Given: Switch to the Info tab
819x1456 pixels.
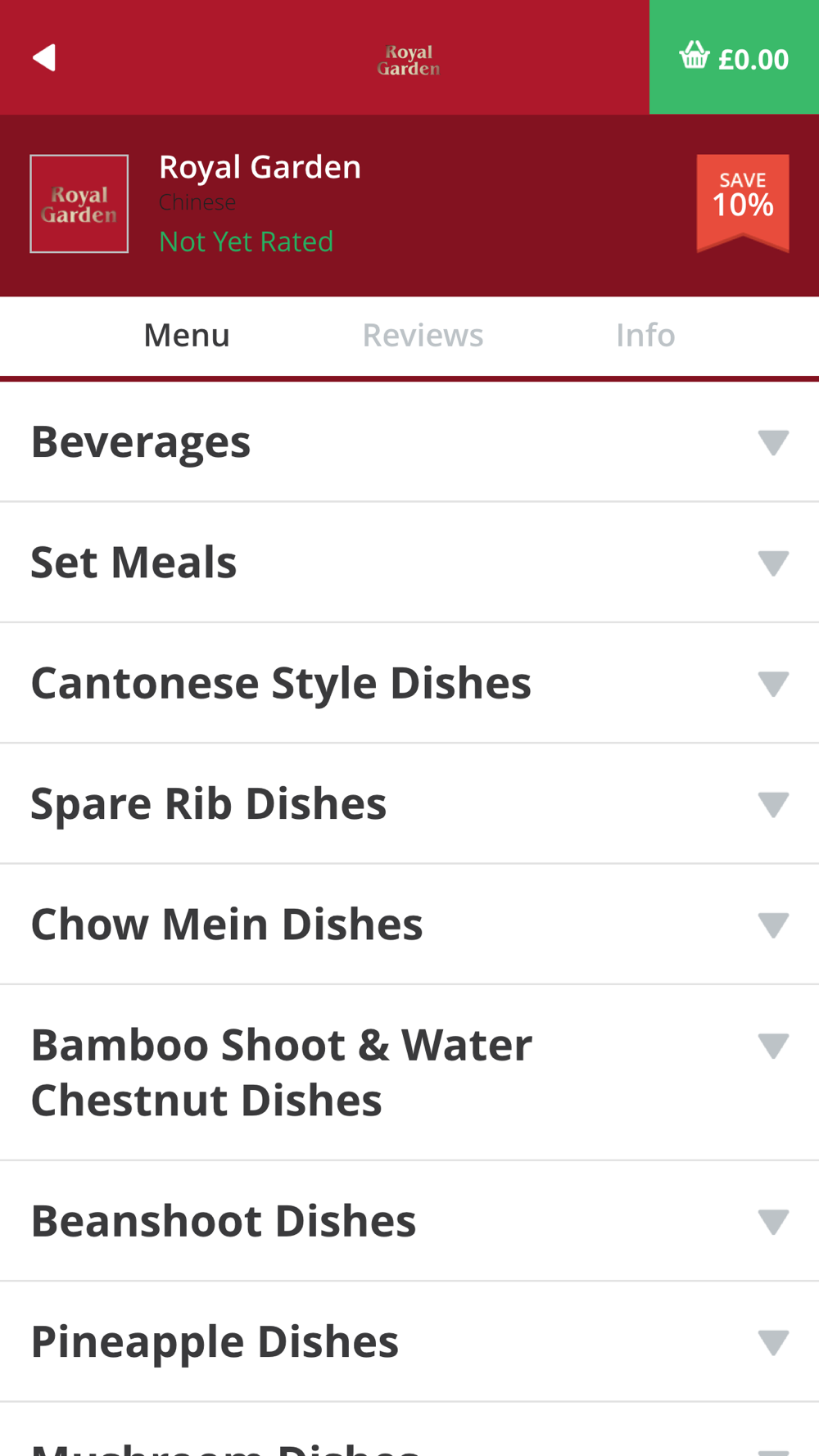Looking at the screenshot, I should point(645,336).
